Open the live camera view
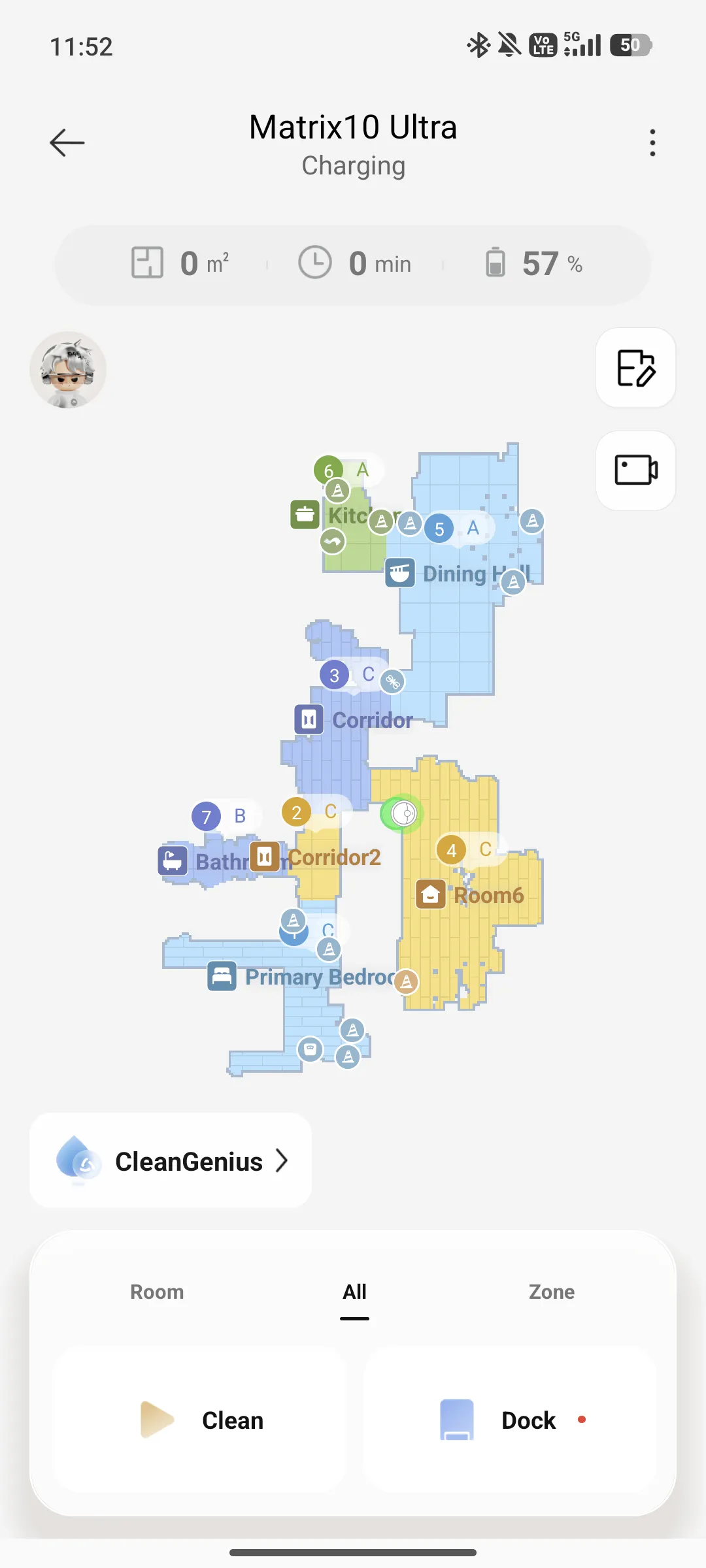Image resolution: width=706 pixels, height=1568 pixels. click(x=635, y=470)
